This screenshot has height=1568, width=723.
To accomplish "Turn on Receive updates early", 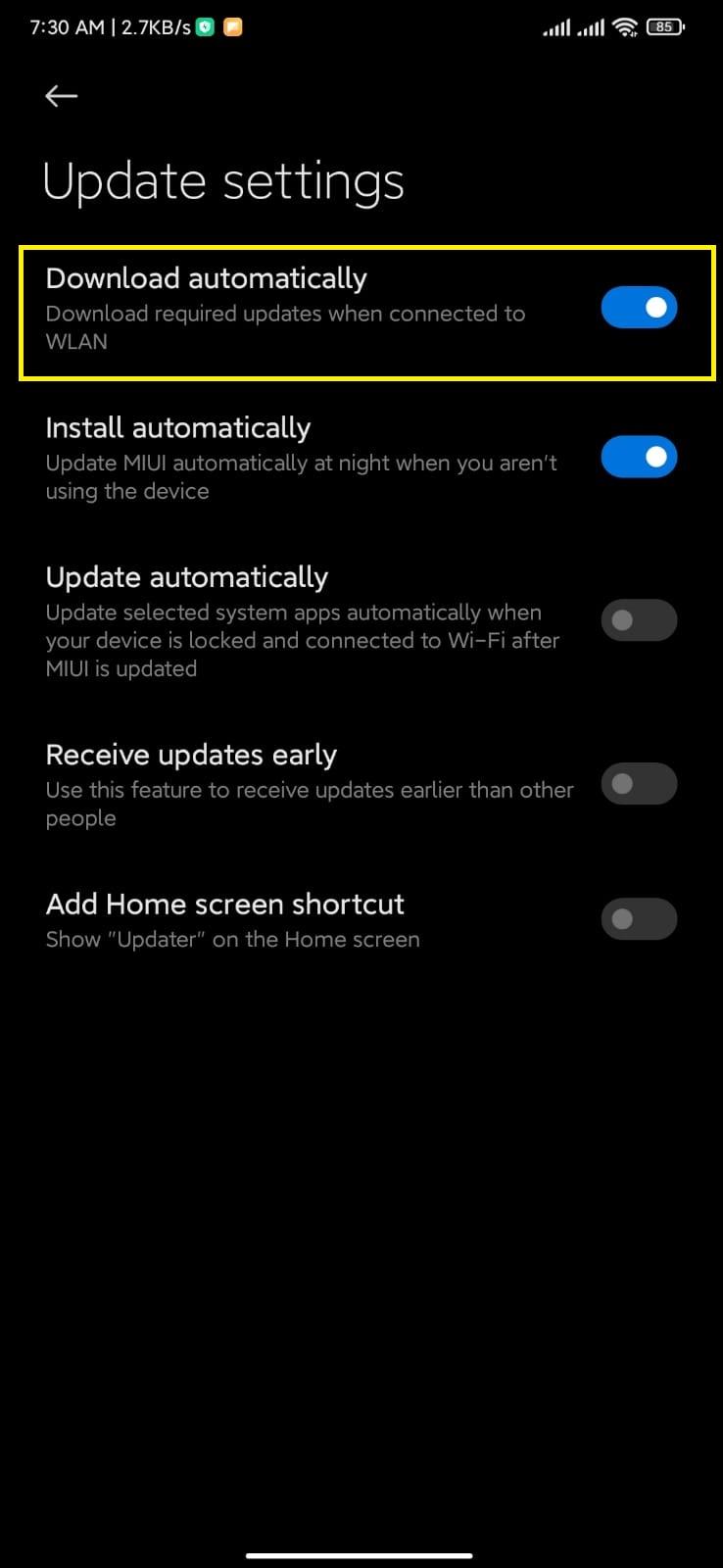I will pyautogui.click(x=639, y=784).
